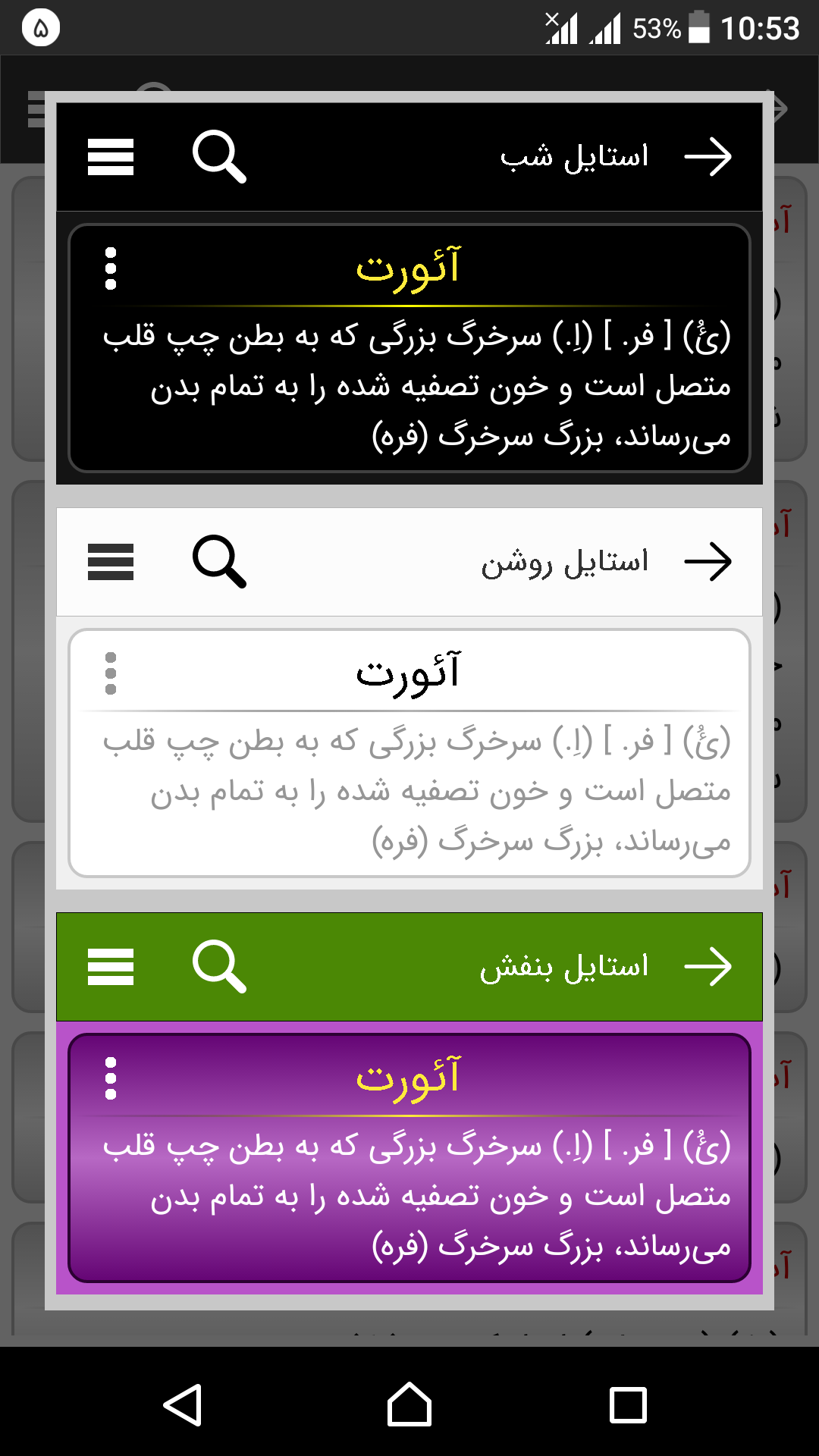Go back with the system back button
Image resolution: width=819 pixels, height=1456 pixels.
pos(183,1404)
